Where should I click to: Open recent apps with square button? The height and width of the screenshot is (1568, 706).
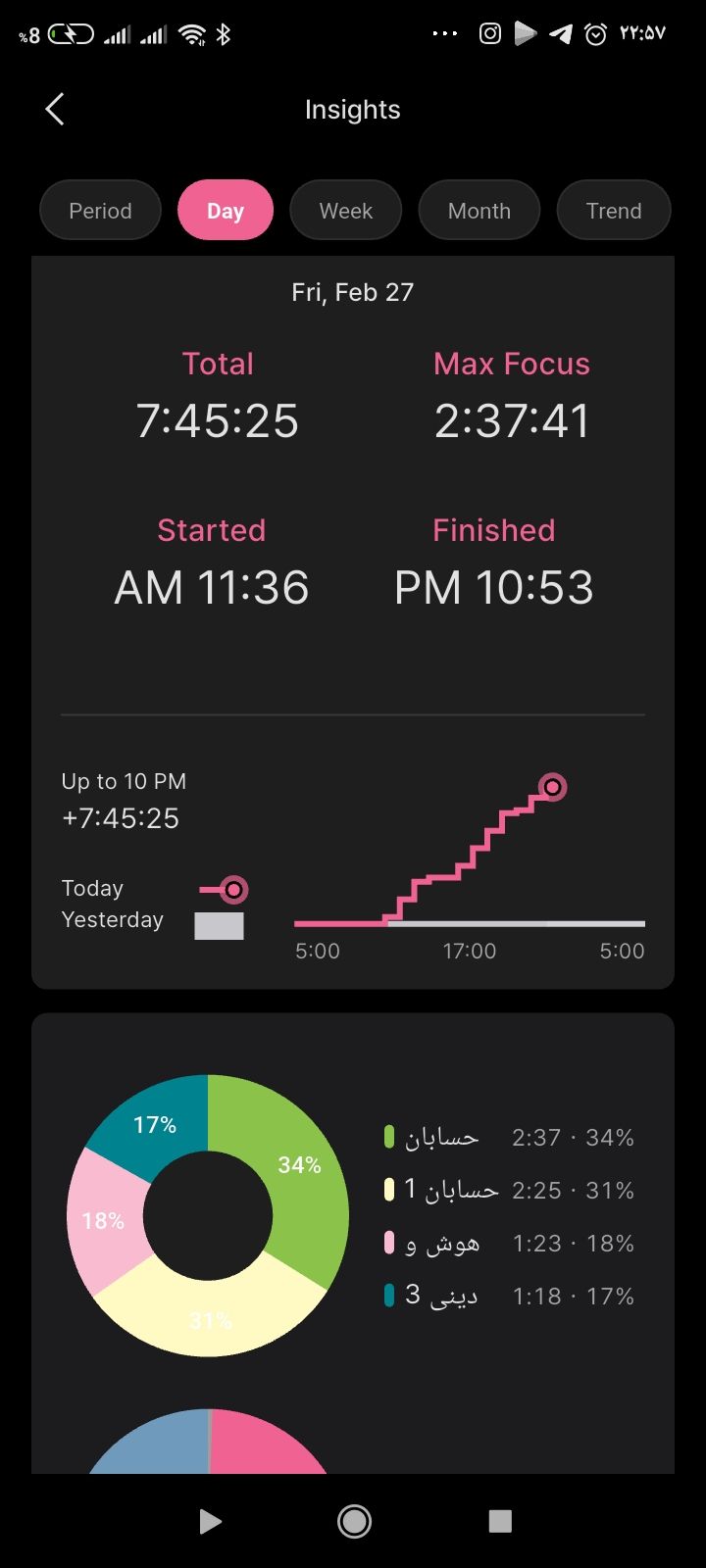(500, 1521)
